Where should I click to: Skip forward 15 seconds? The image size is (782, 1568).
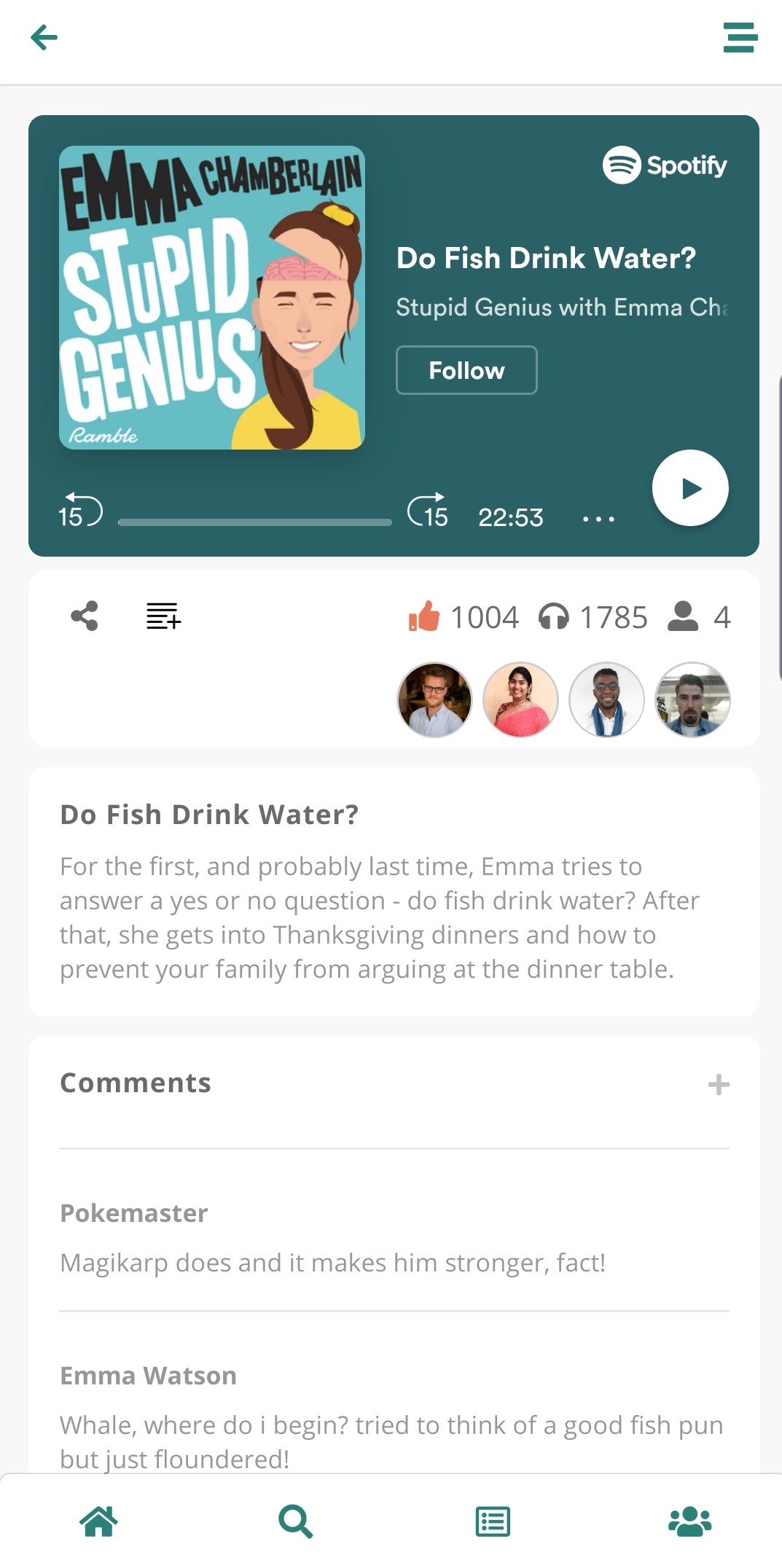428,511
